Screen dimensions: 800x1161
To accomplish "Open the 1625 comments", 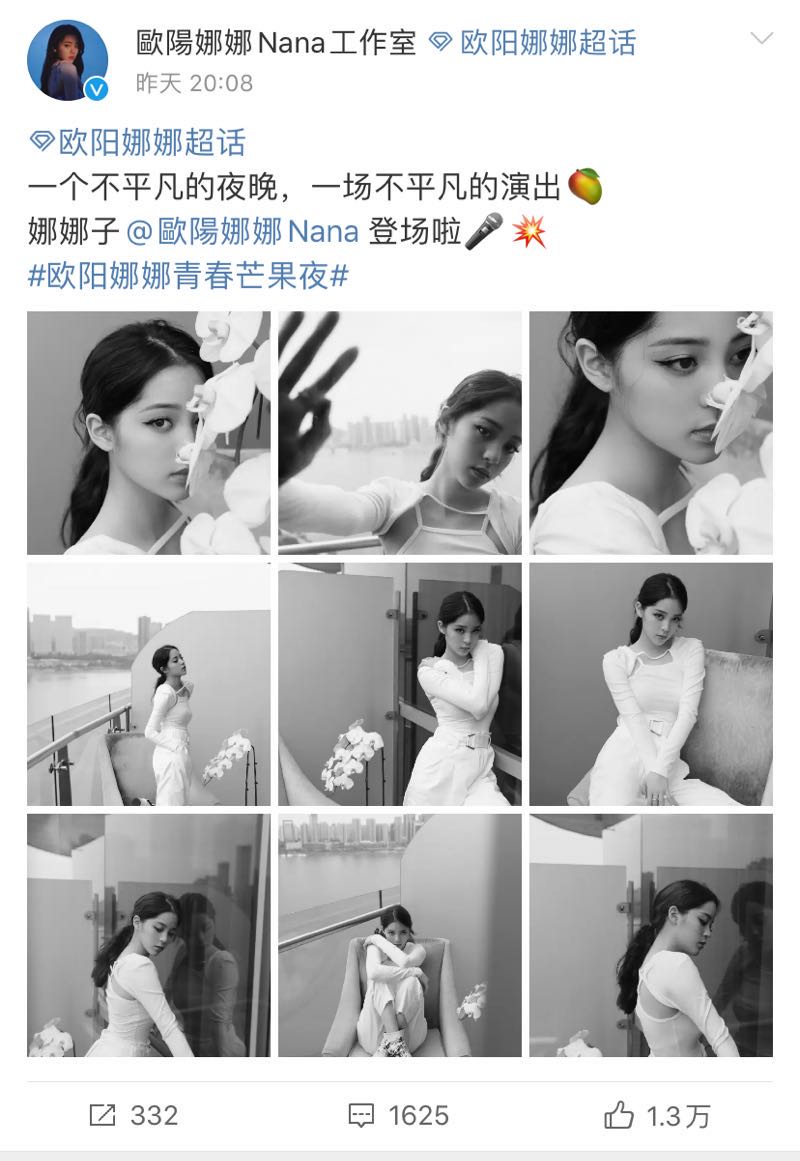I will tap(398, 1115).
